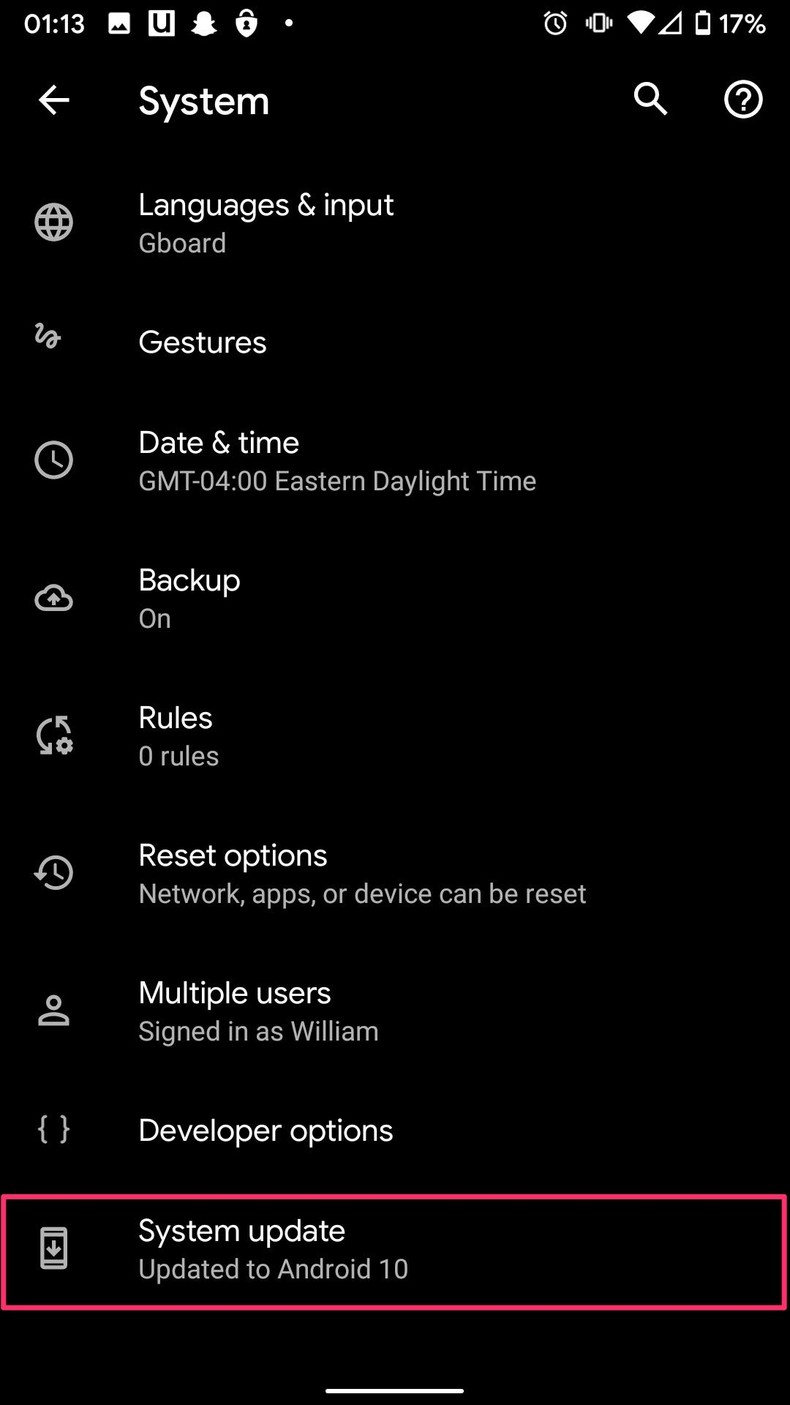Screen dimensions: 790x1405
Task: Click the Backup cloud upload icon
Action: coord(53,597)
